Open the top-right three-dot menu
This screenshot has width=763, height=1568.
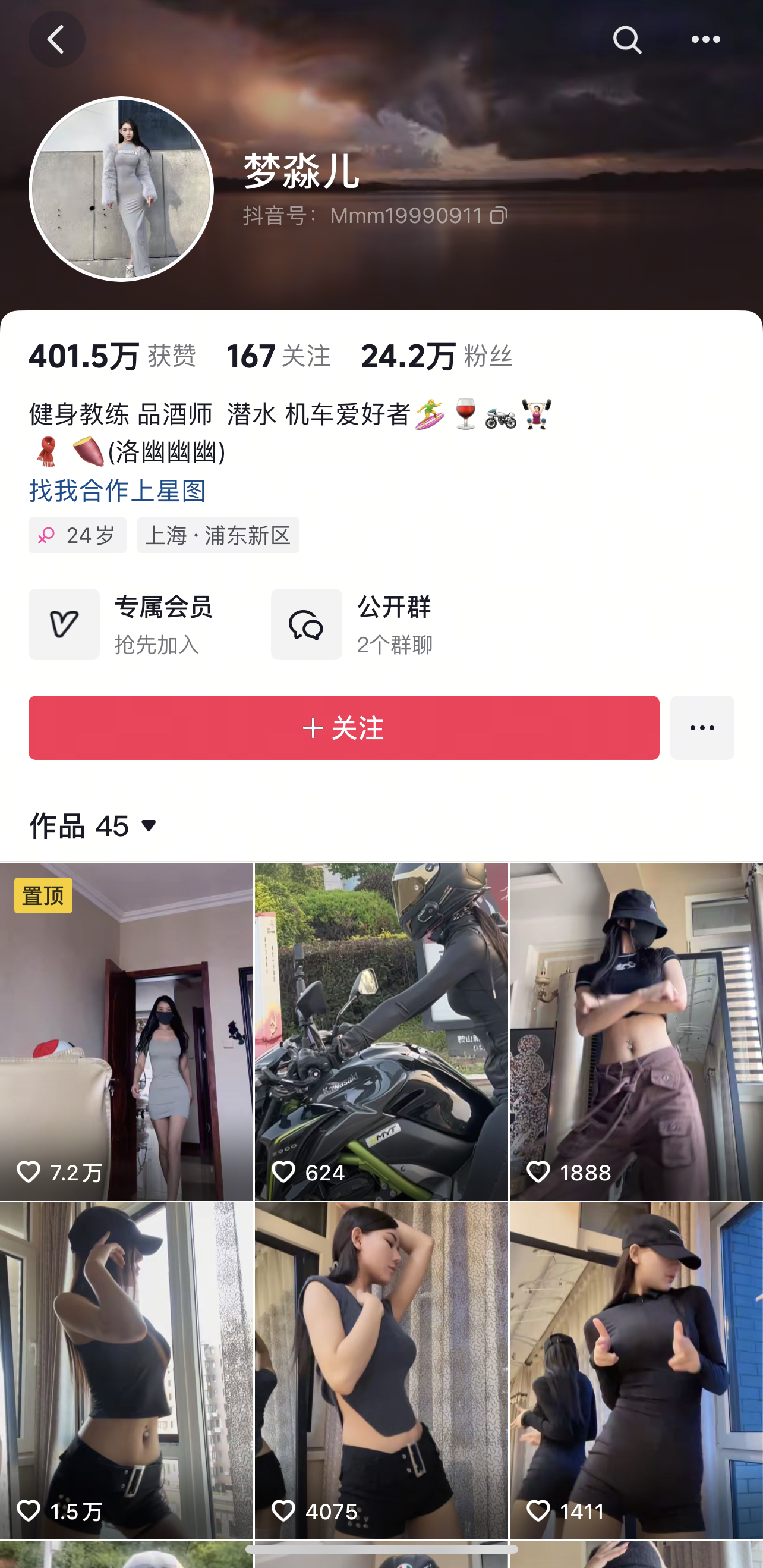pos(705,40)
